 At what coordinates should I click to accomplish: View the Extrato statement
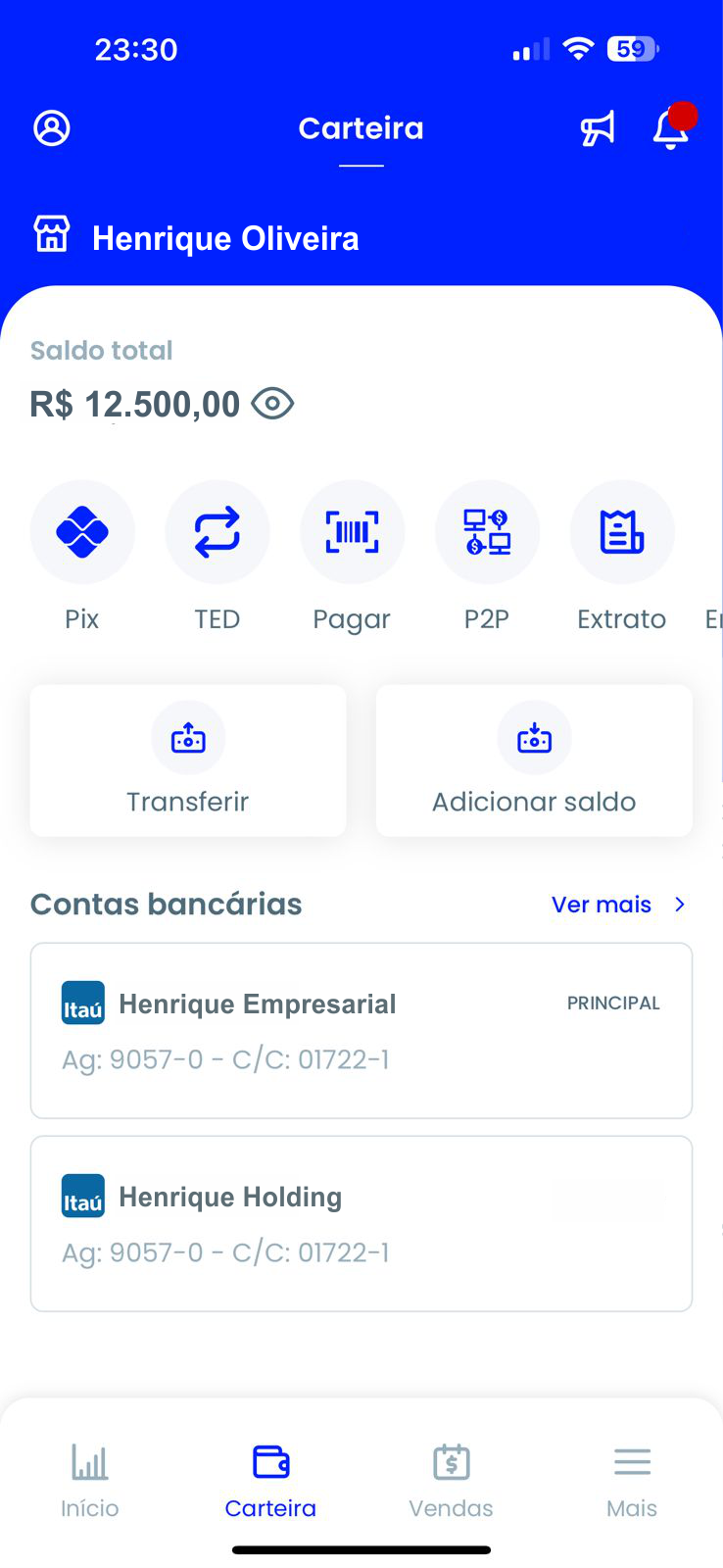click(622, 532)
